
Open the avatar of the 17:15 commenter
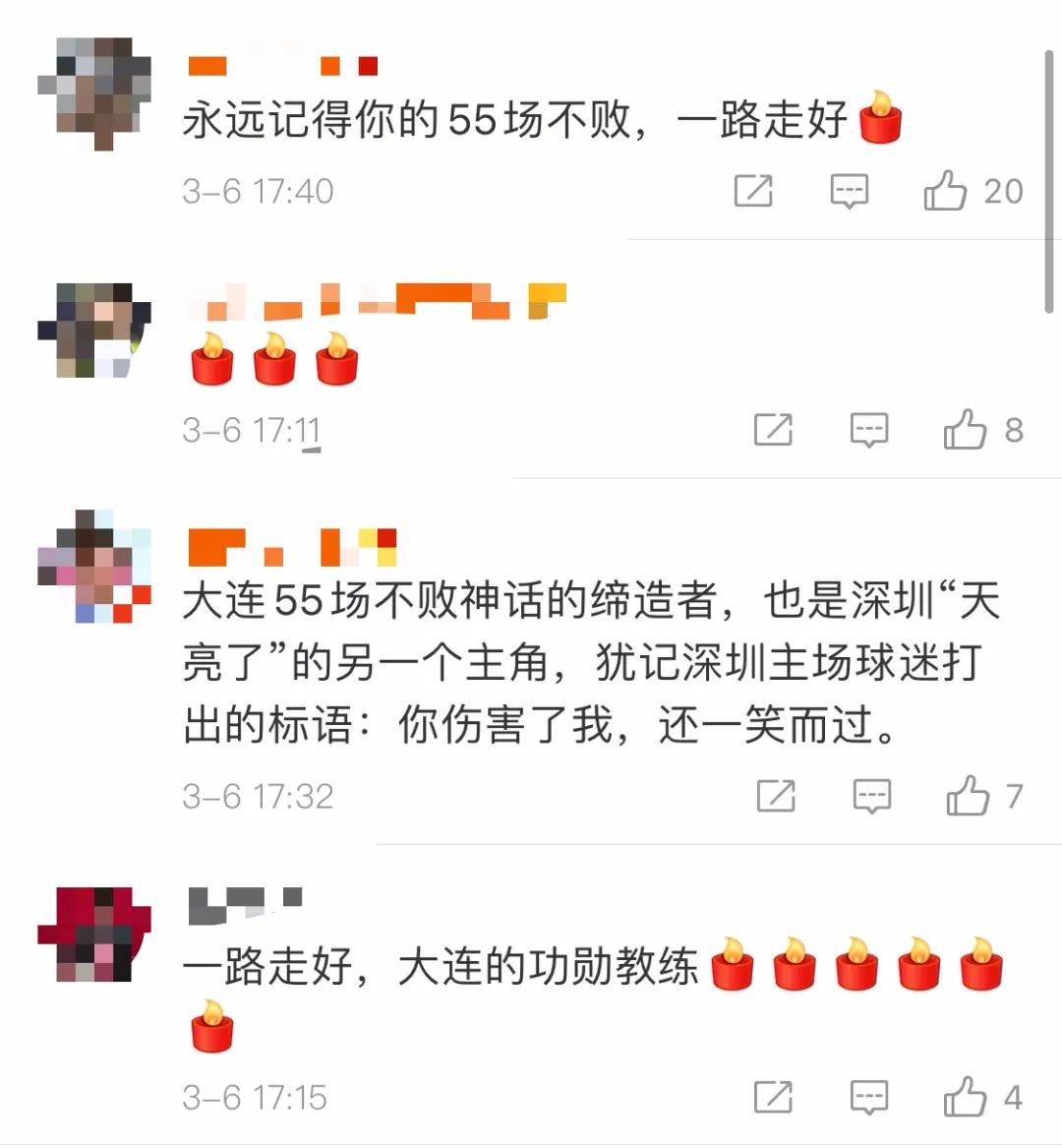(94, 935)
